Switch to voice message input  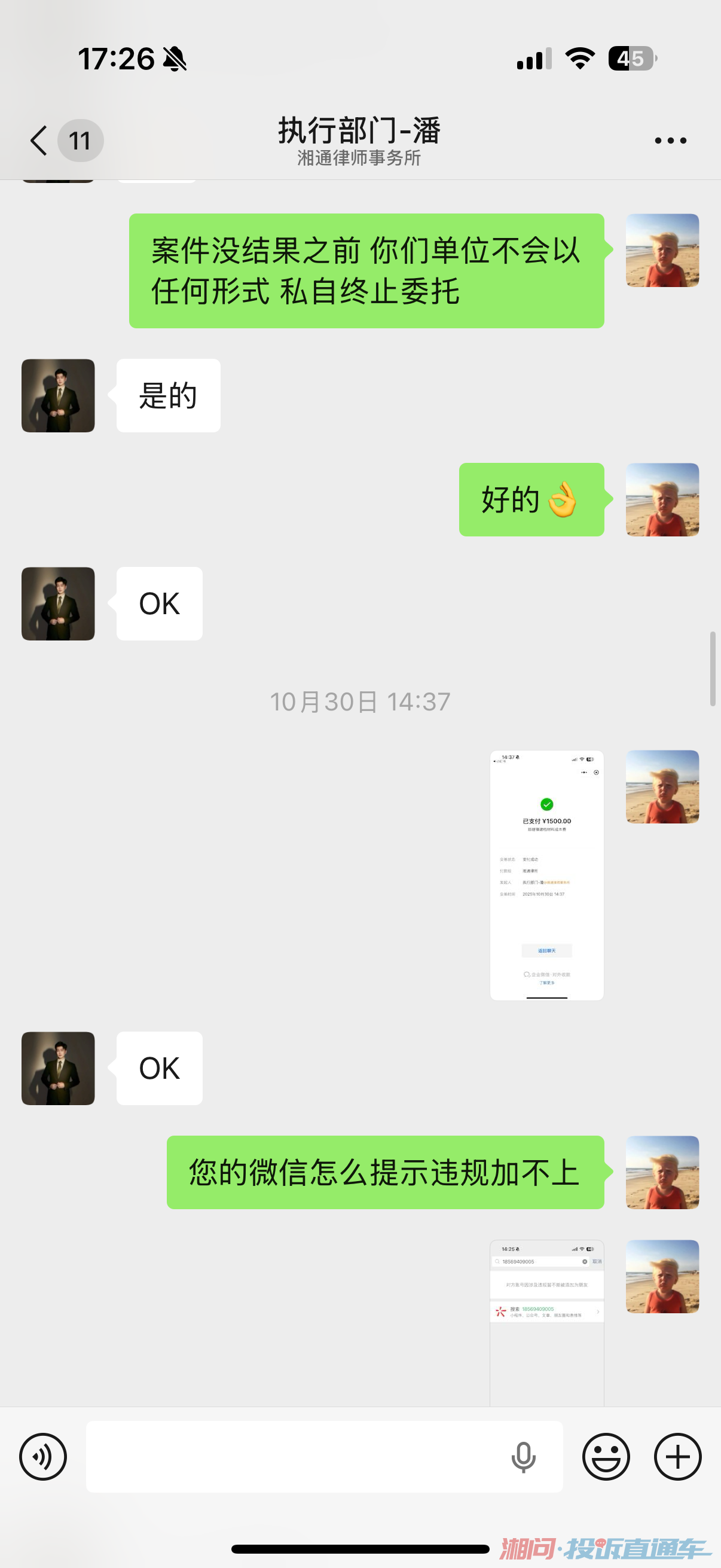42,1457
